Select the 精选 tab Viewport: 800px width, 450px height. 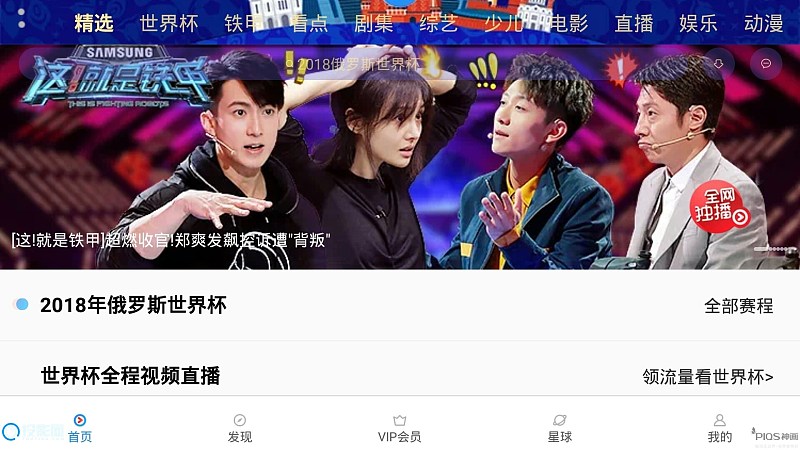(94, 24)
